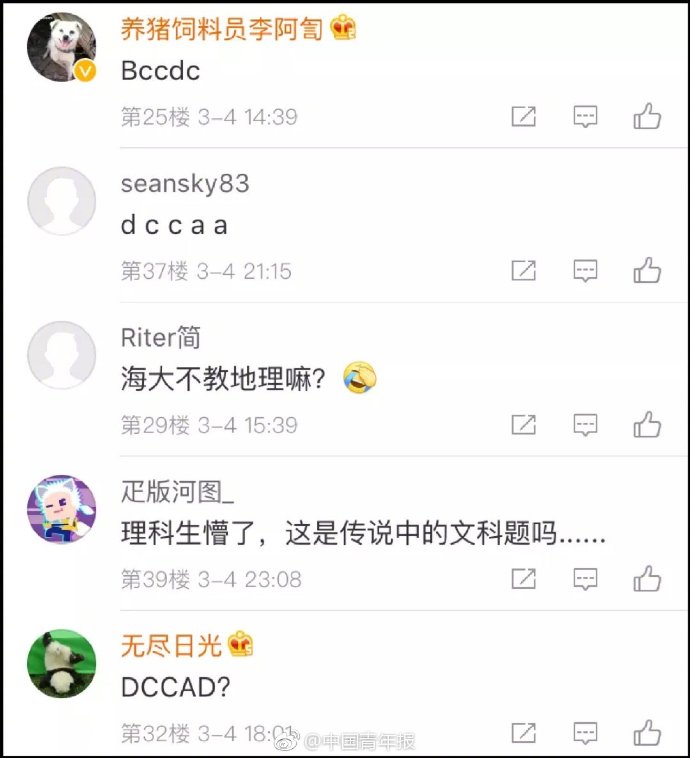This screenshot has height=758, width=690.
Task: Reply to 疋版河图_'s comment
Action: click(x=585, y=579)
